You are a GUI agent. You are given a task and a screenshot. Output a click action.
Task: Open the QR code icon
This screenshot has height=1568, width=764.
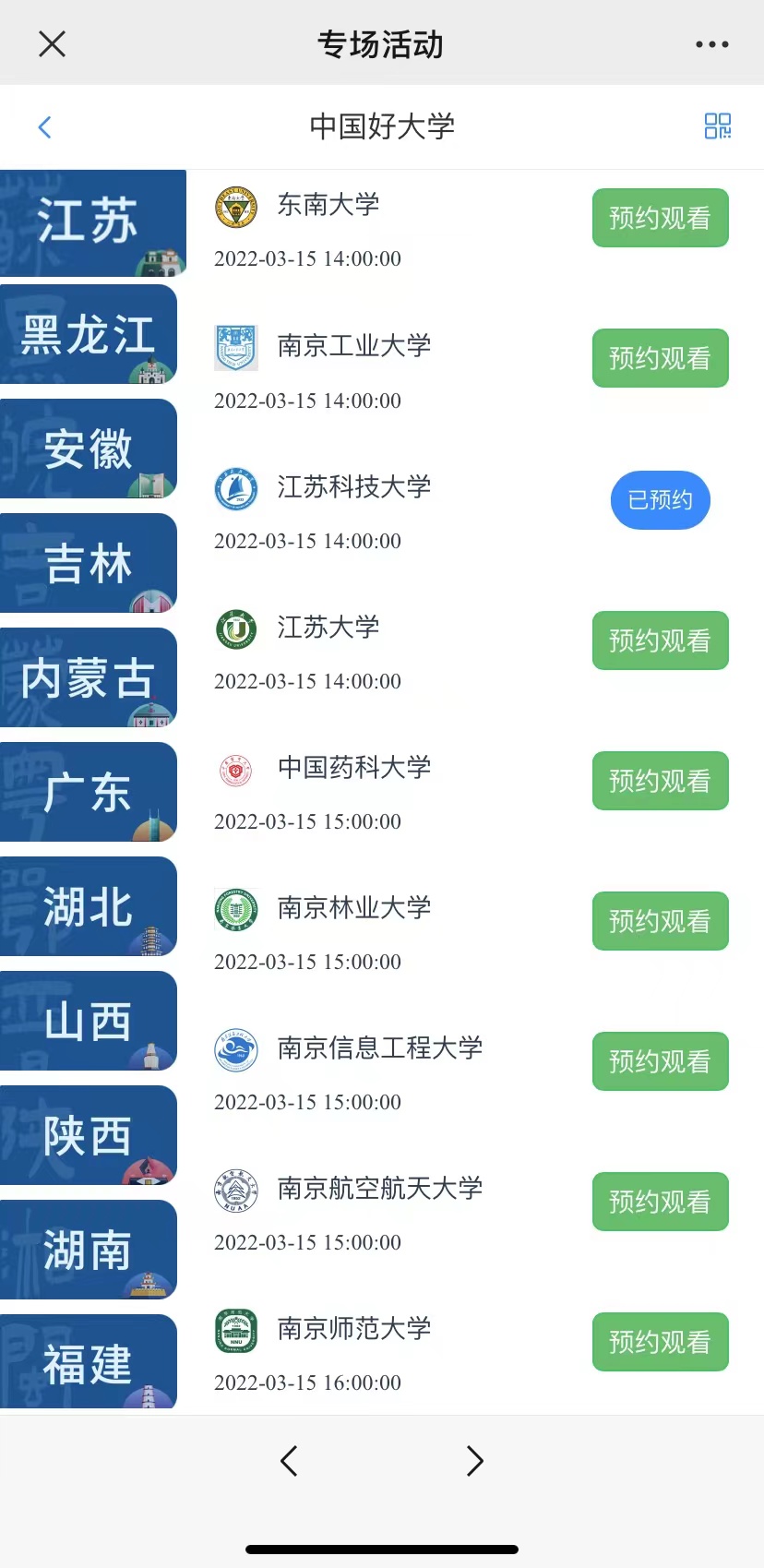click(717, 126)
